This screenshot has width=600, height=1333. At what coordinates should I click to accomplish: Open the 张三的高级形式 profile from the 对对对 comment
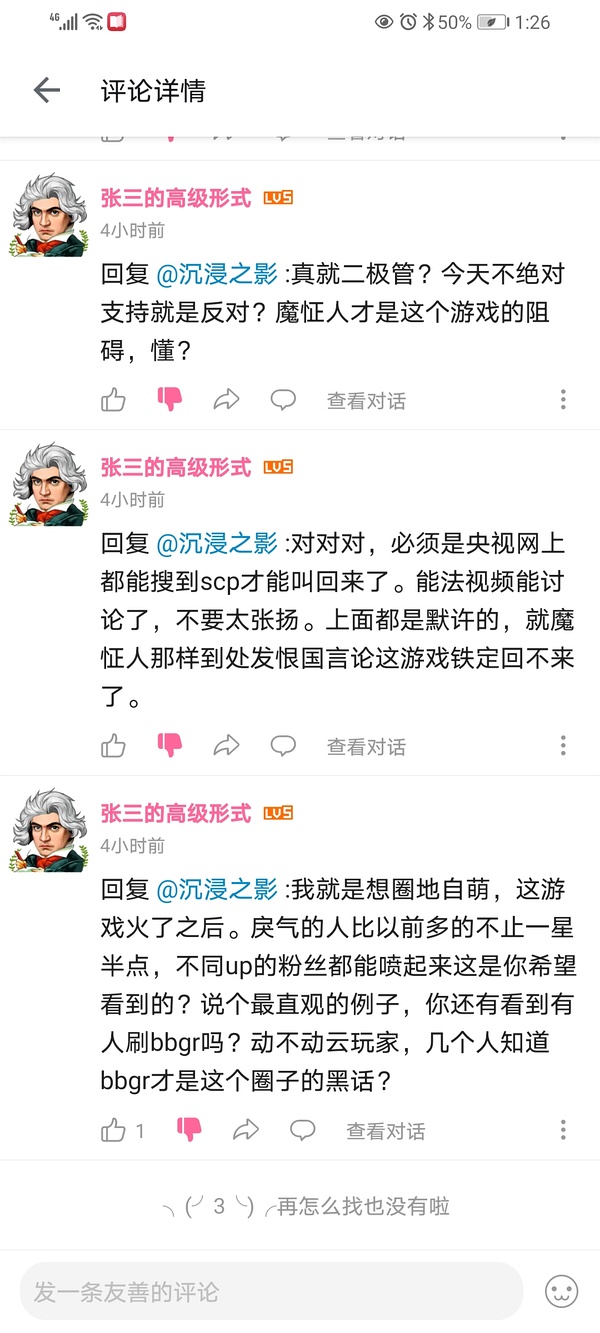175,467
